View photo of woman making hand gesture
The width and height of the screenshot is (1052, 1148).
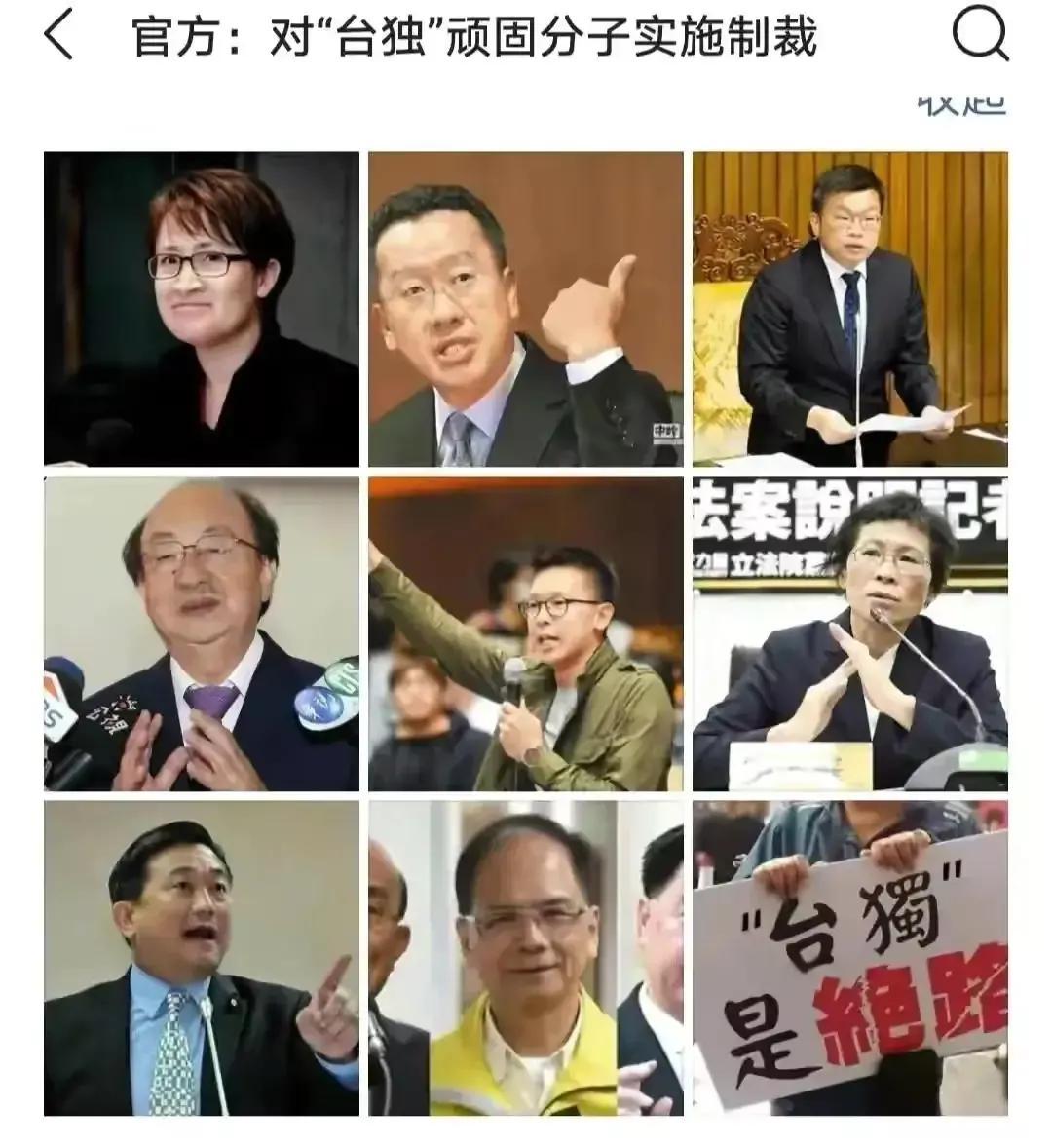click(x=849, y=633)
